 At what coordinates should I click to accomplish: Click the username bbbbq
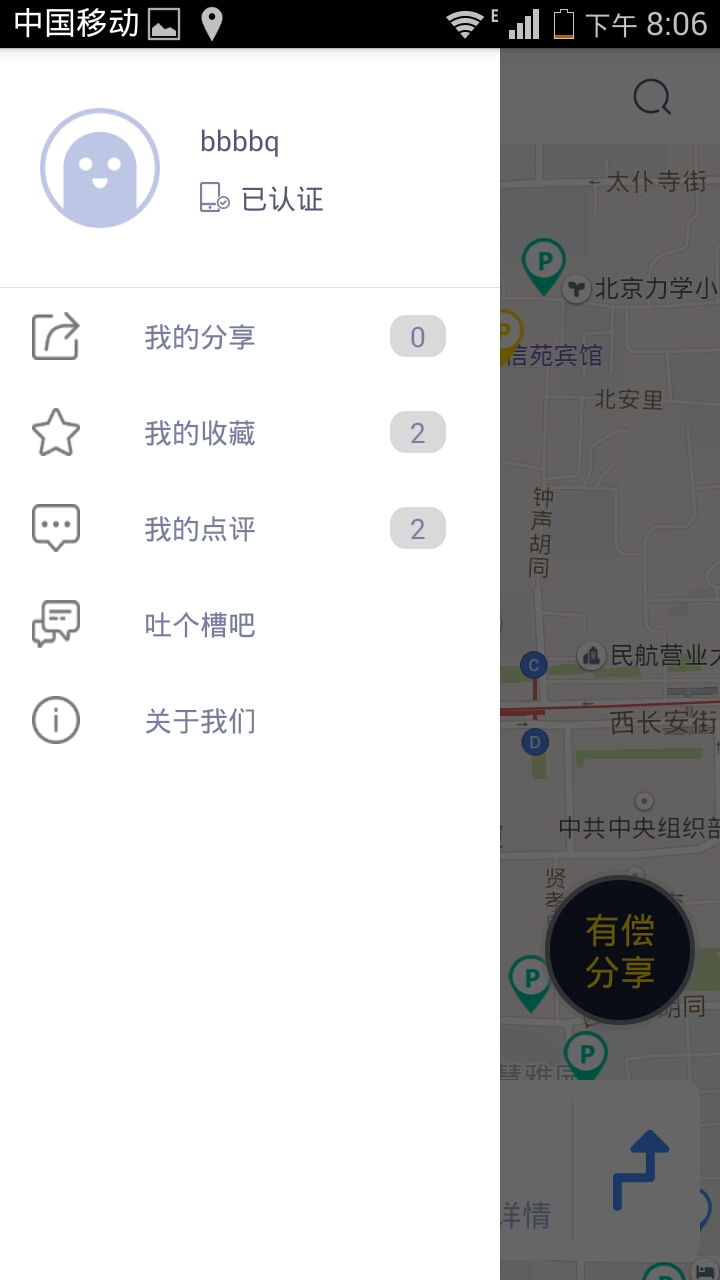[240, 141]
